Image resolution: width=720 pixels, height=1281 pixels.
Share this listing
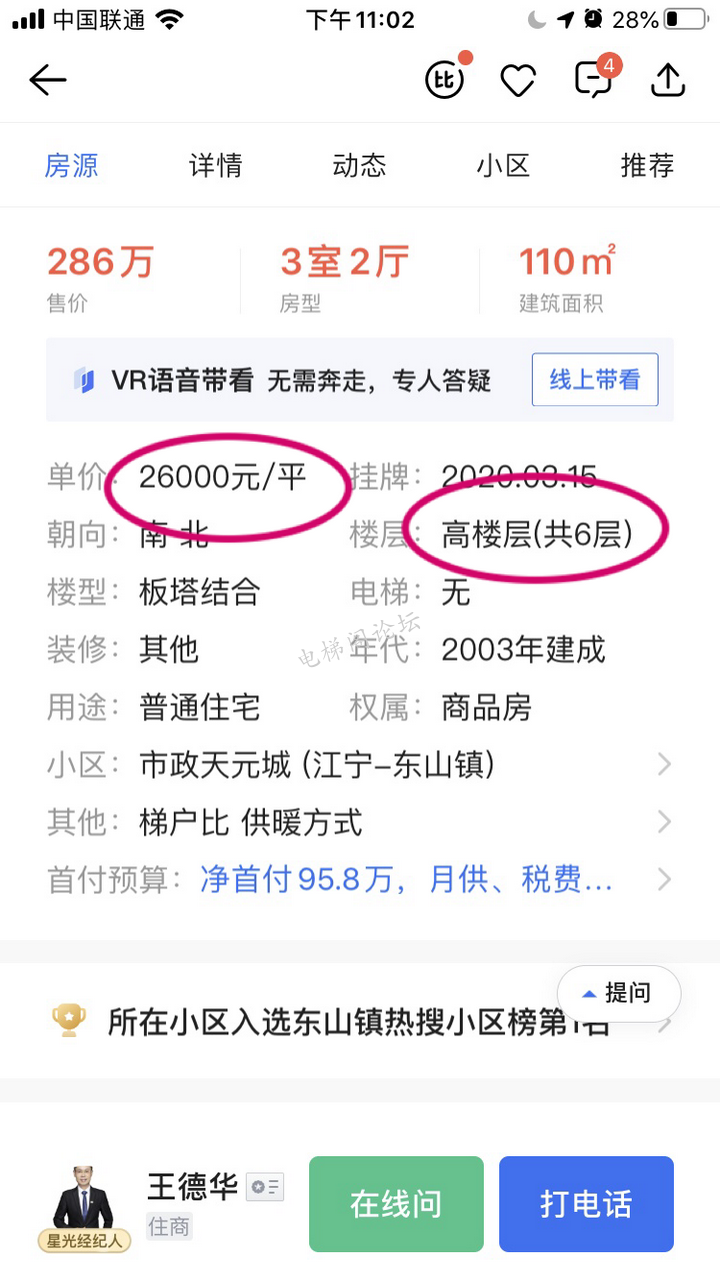[668, 80]
